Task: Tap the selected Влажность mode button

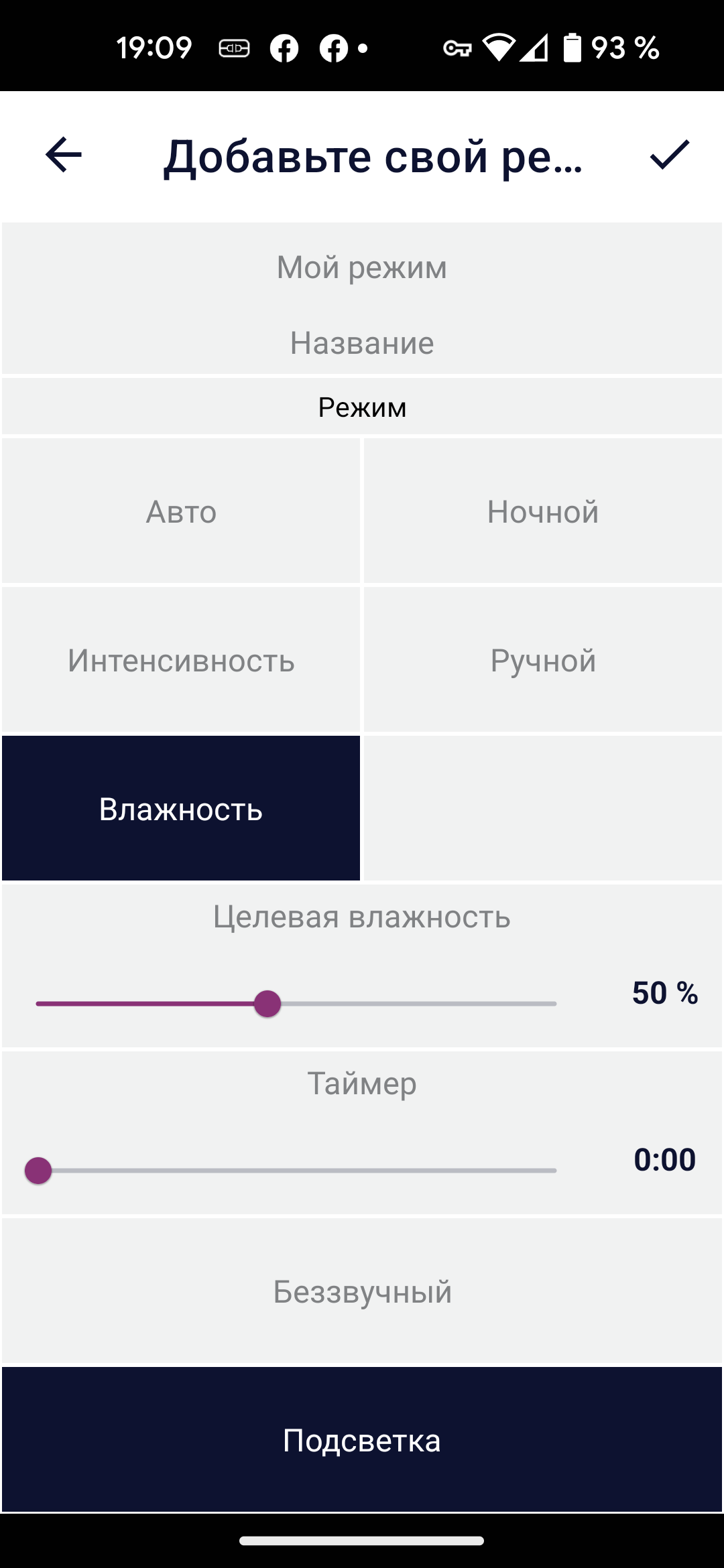Action: [x=181, y=809]
